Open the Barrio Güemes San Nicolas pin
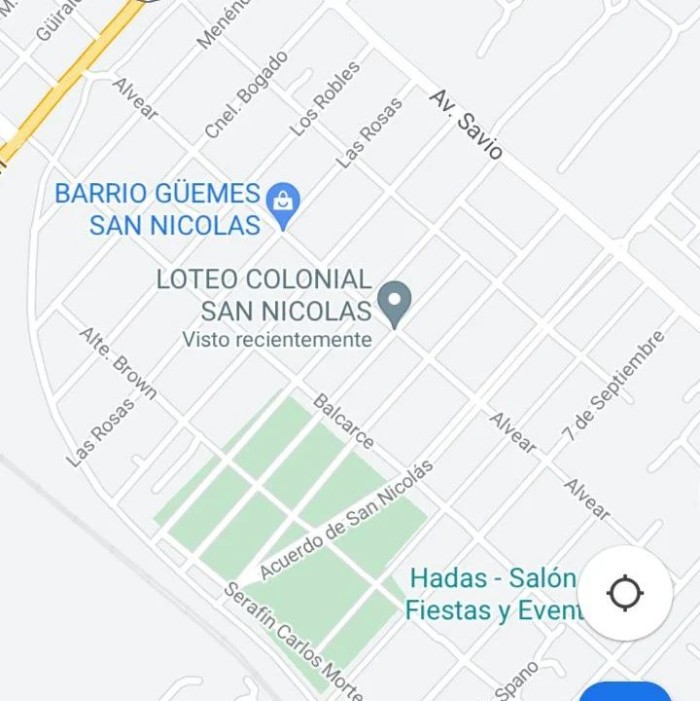700x701 pixels. pos(284,203)
